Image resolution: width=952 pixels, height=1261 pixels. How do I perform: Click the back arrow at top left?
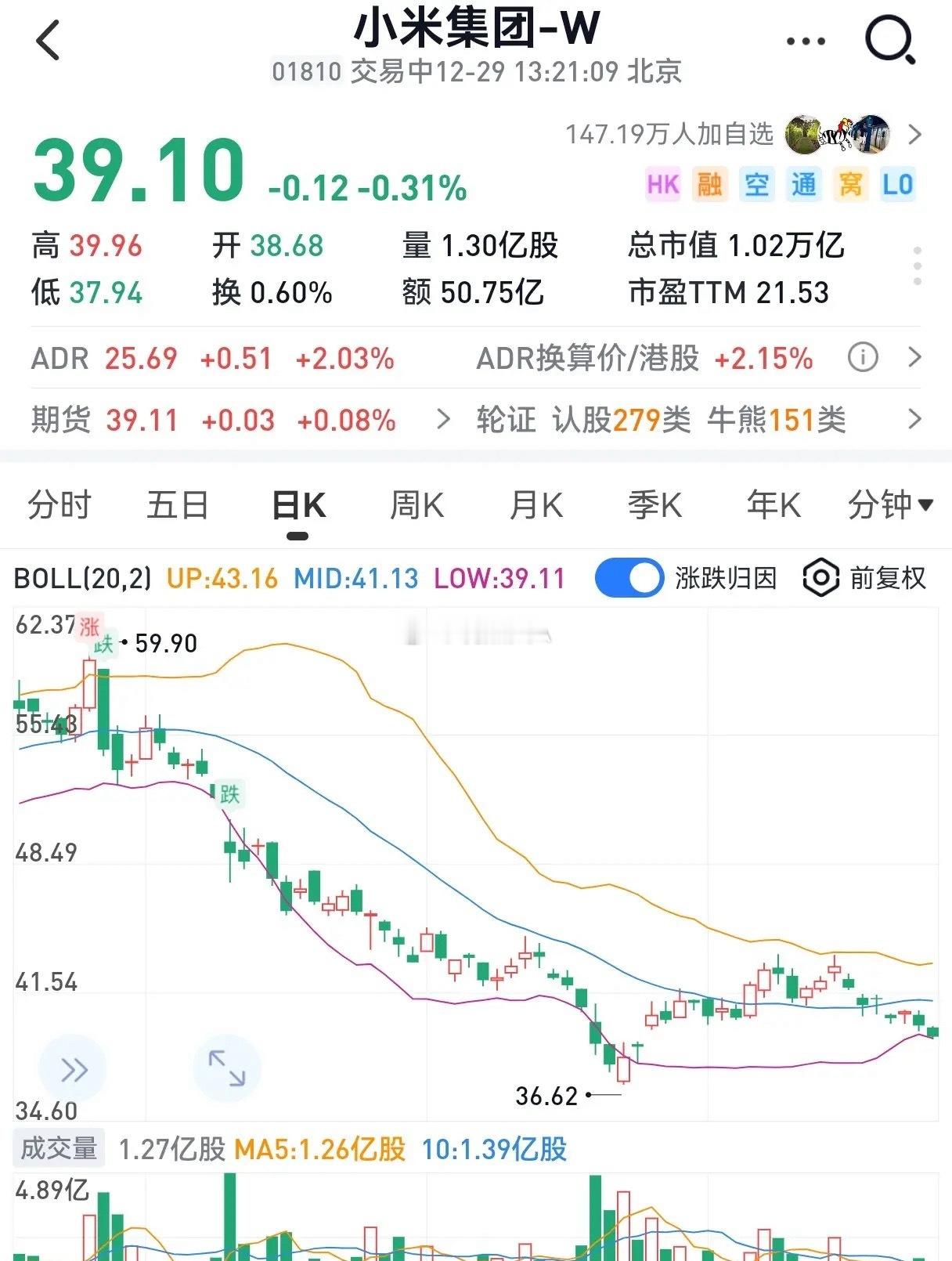49,41
